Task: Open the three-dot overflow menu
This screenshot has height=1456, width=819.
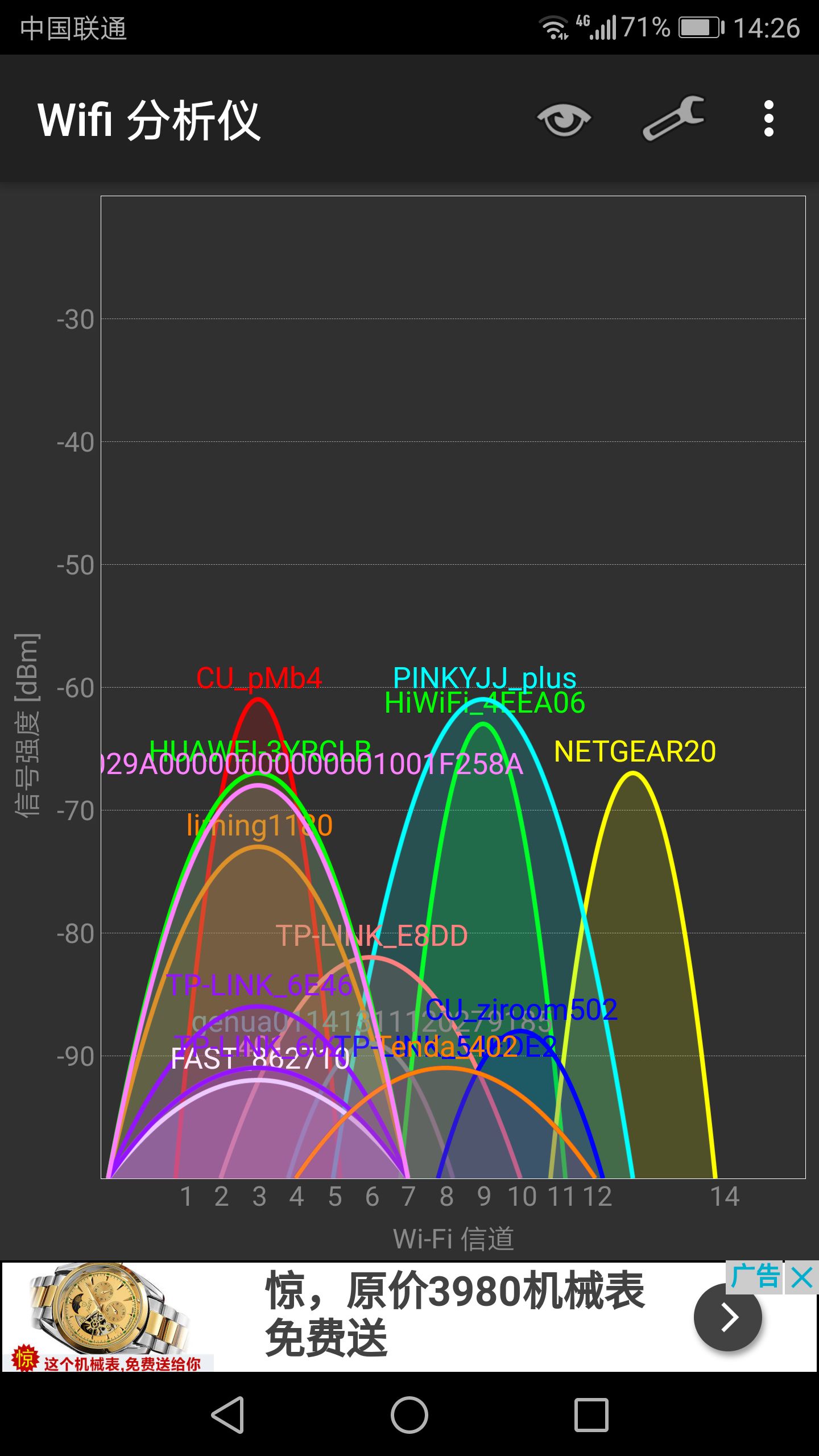Action: click(770, 119)
